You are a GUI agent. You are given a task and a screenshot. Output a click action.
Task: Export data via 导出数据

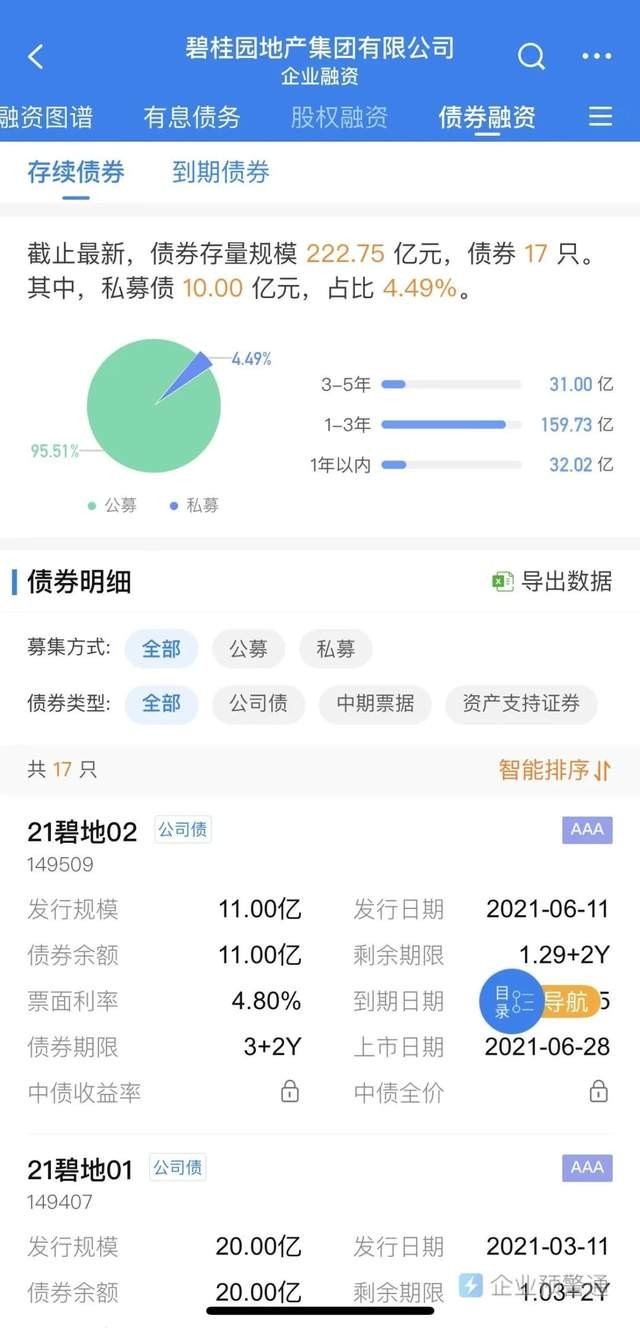click(552, 581)
